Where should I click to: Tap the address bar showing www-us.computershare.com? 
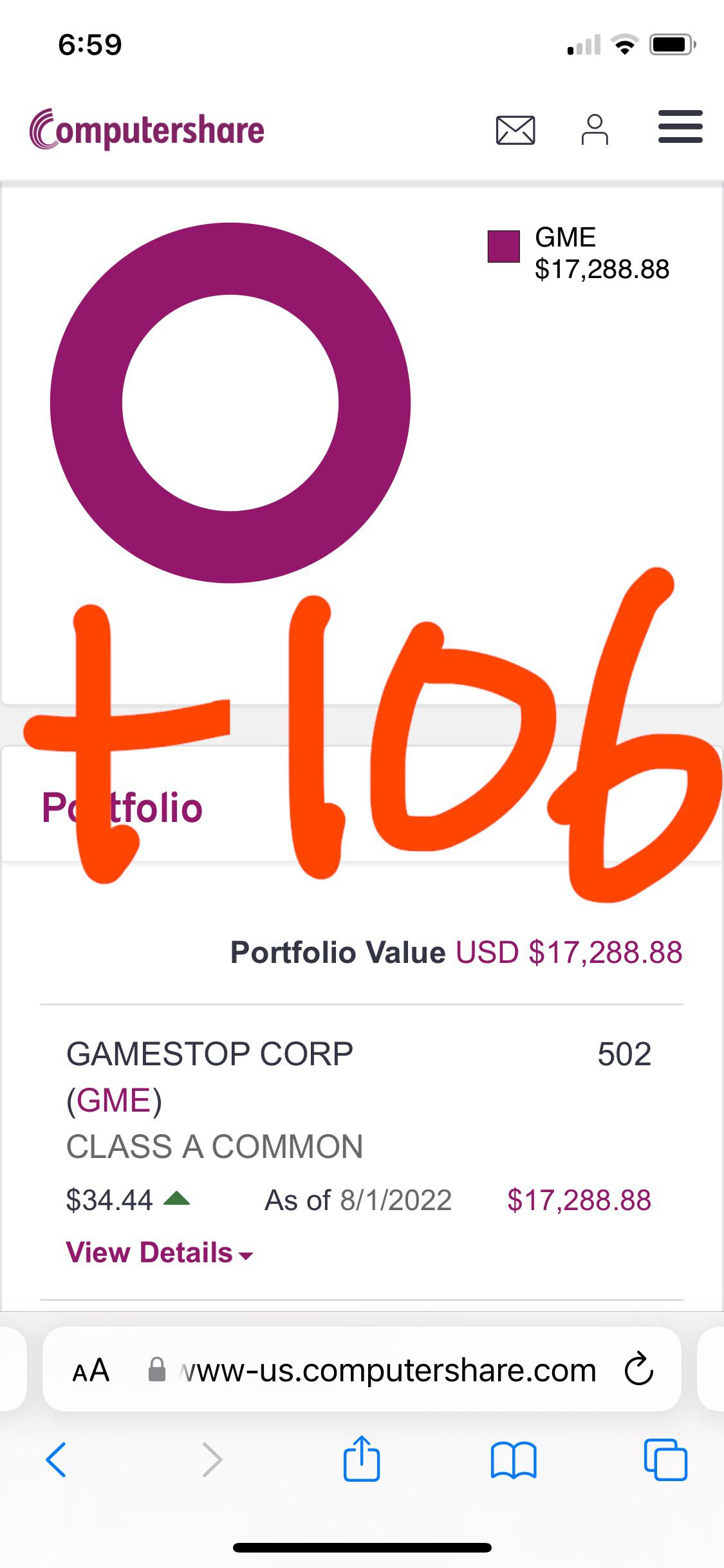coord(386,1370)
